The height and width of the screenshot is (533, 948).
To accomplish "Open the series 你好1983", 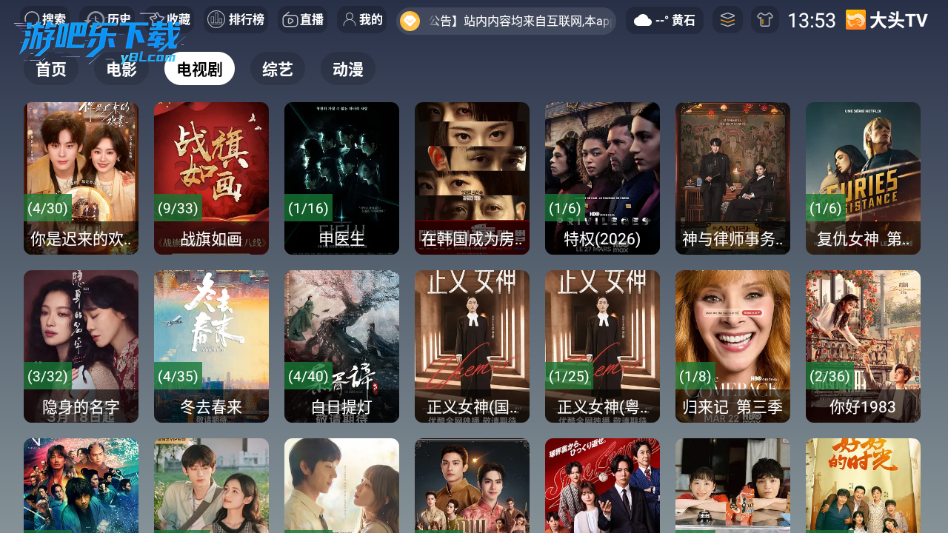I will pos(863,346).
